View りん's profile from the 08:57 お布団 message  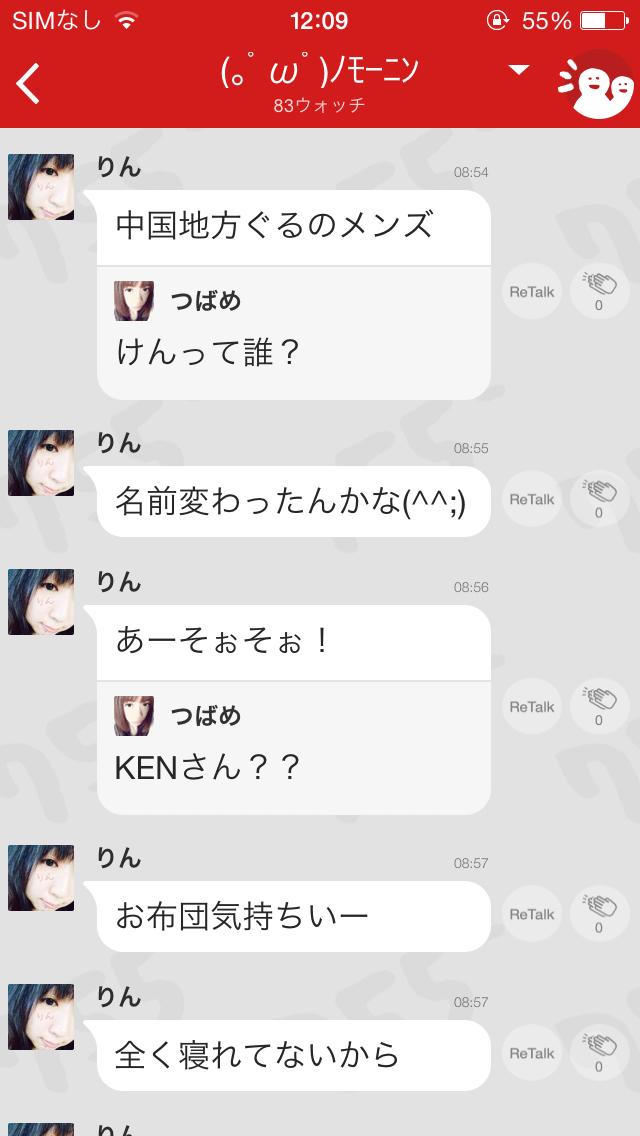[x=41, y=878]
